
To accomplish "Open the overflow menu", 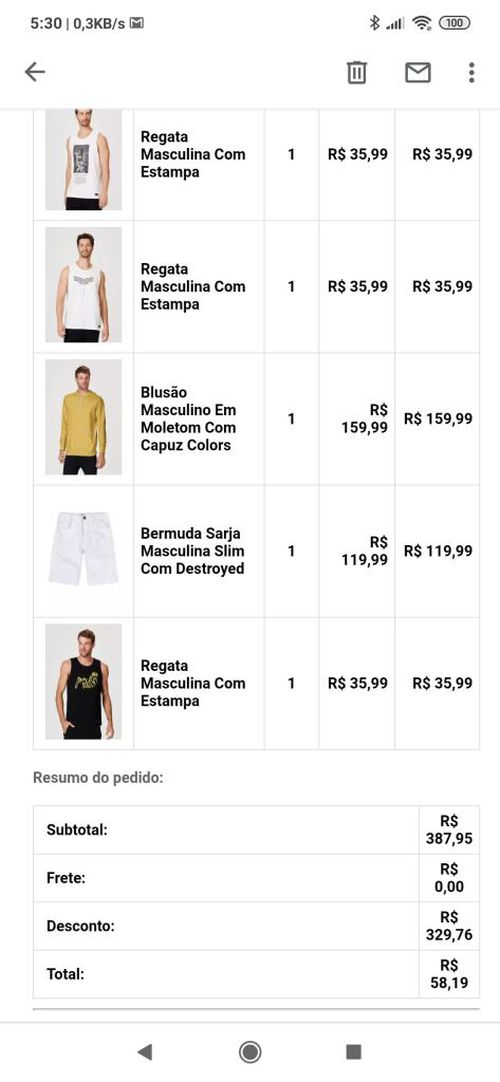I will [x=471, y=72].
